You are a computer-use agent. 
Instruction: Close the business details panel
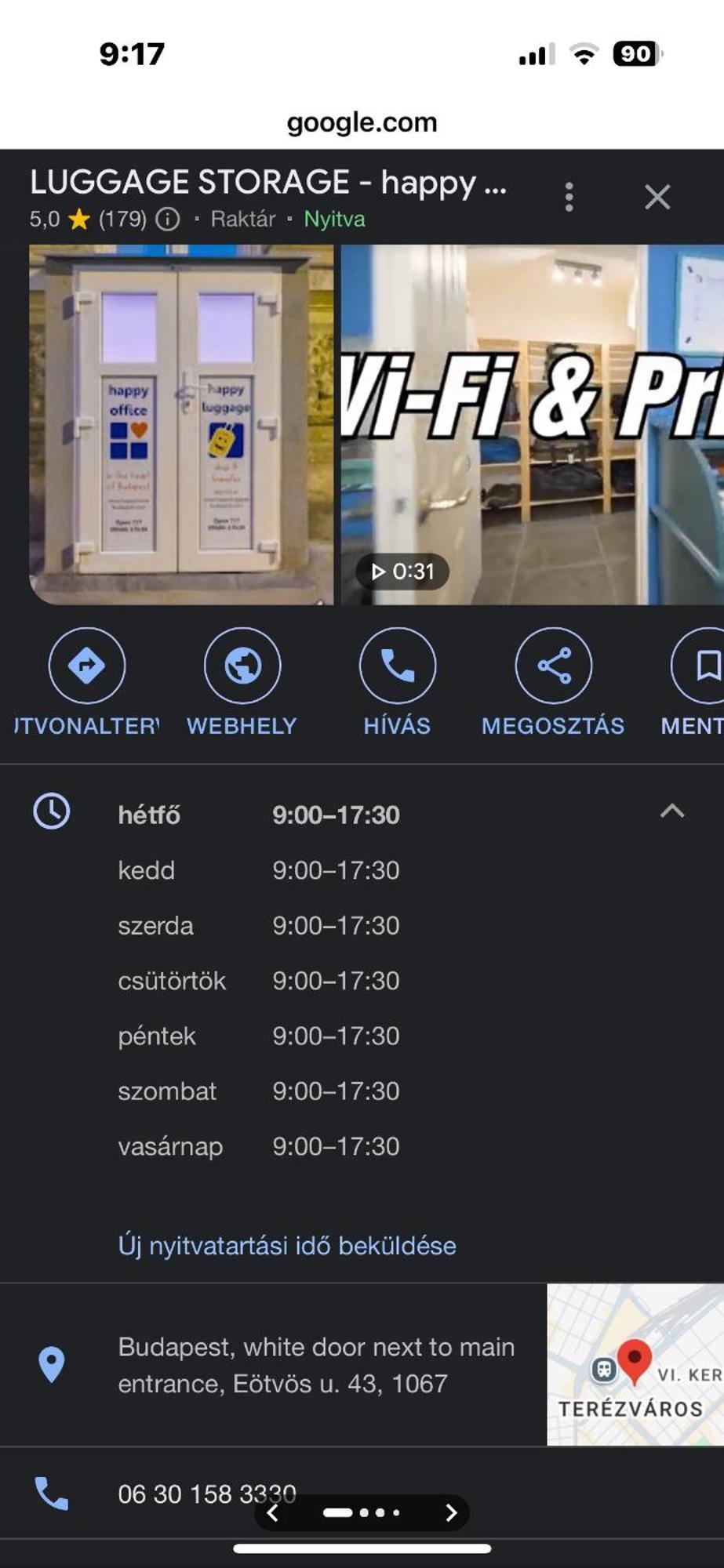click(x=657, y=197)
